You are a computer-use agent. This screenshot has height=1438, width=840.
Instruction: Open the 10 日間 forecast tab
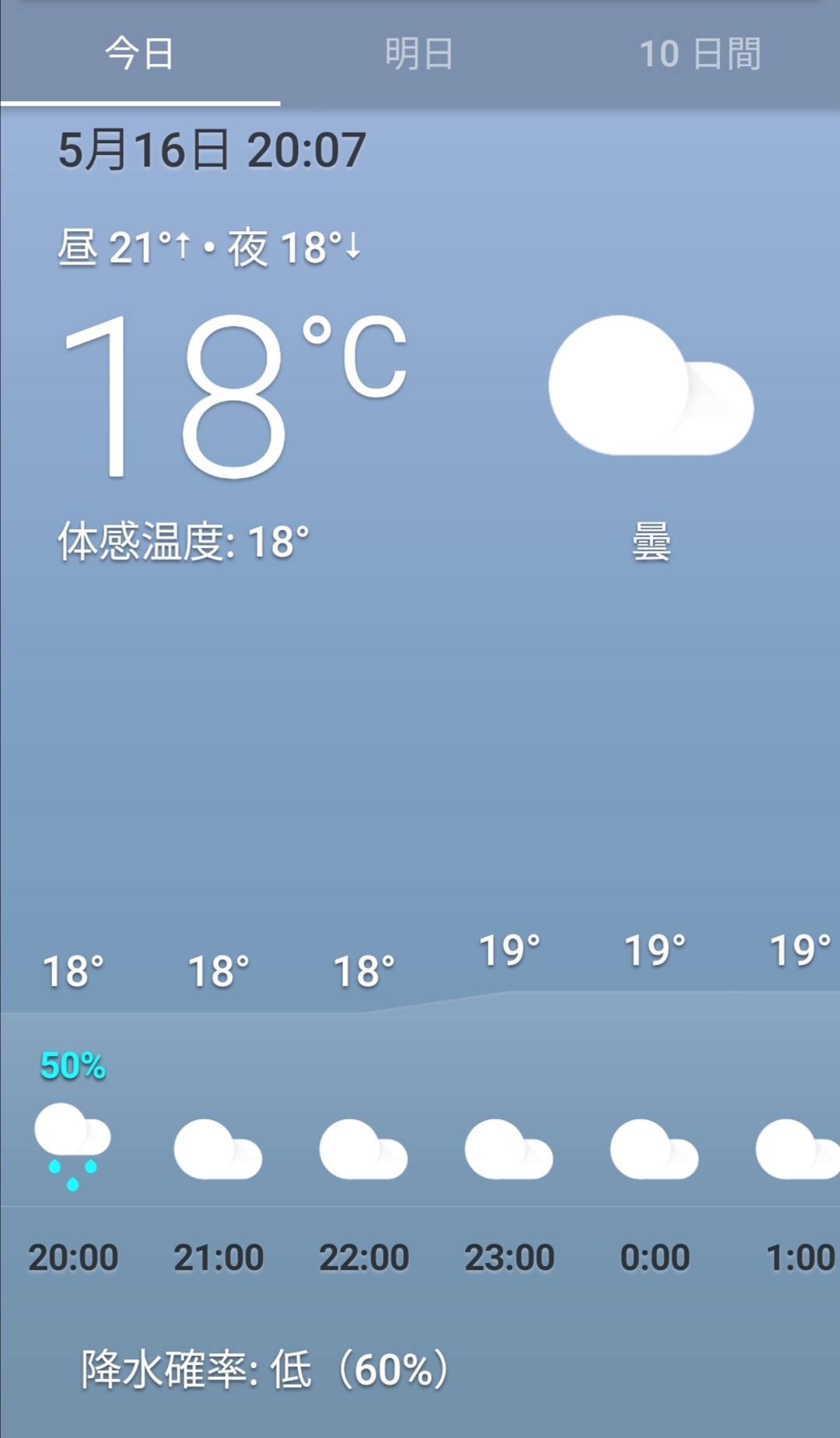click(700, 54)
